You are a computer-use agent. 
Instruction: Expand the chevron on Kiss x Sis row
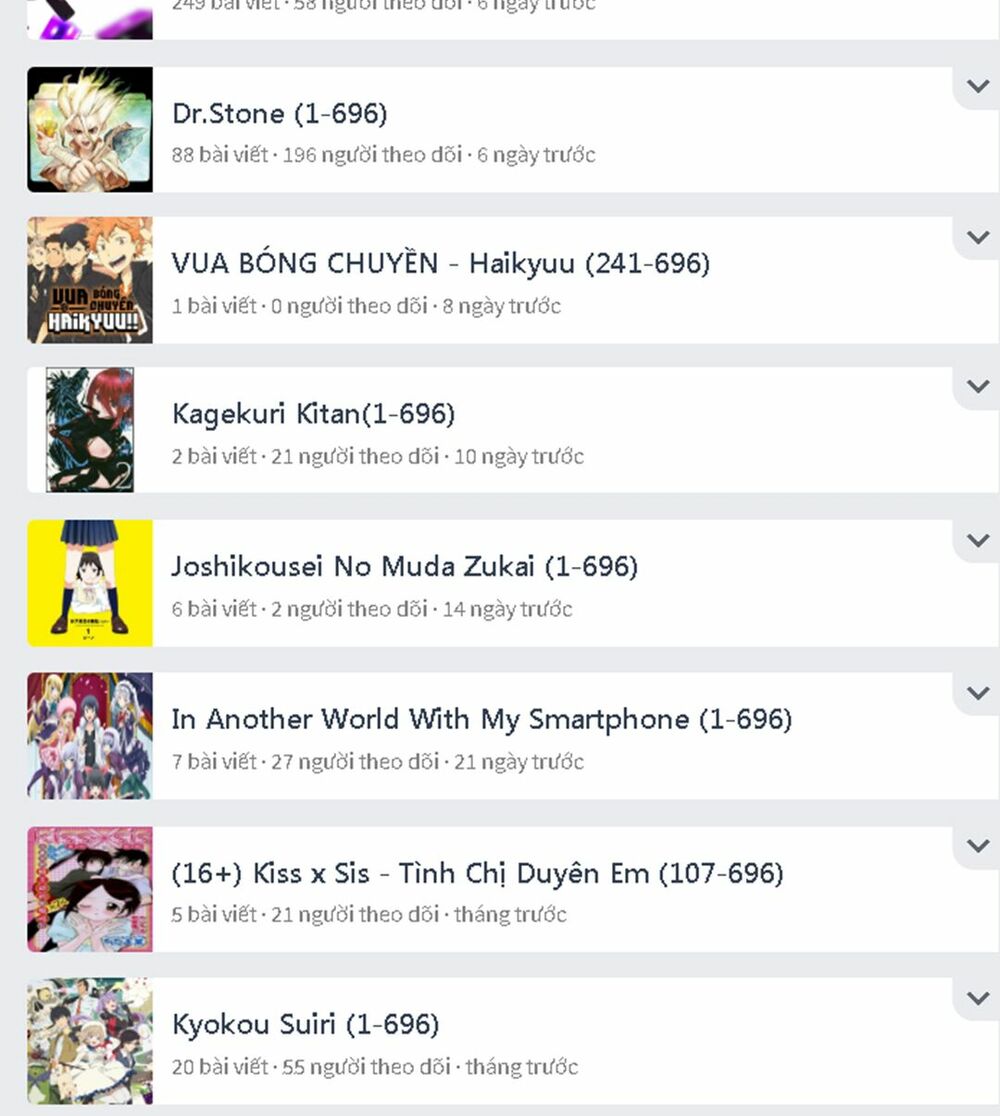[977, 846]
